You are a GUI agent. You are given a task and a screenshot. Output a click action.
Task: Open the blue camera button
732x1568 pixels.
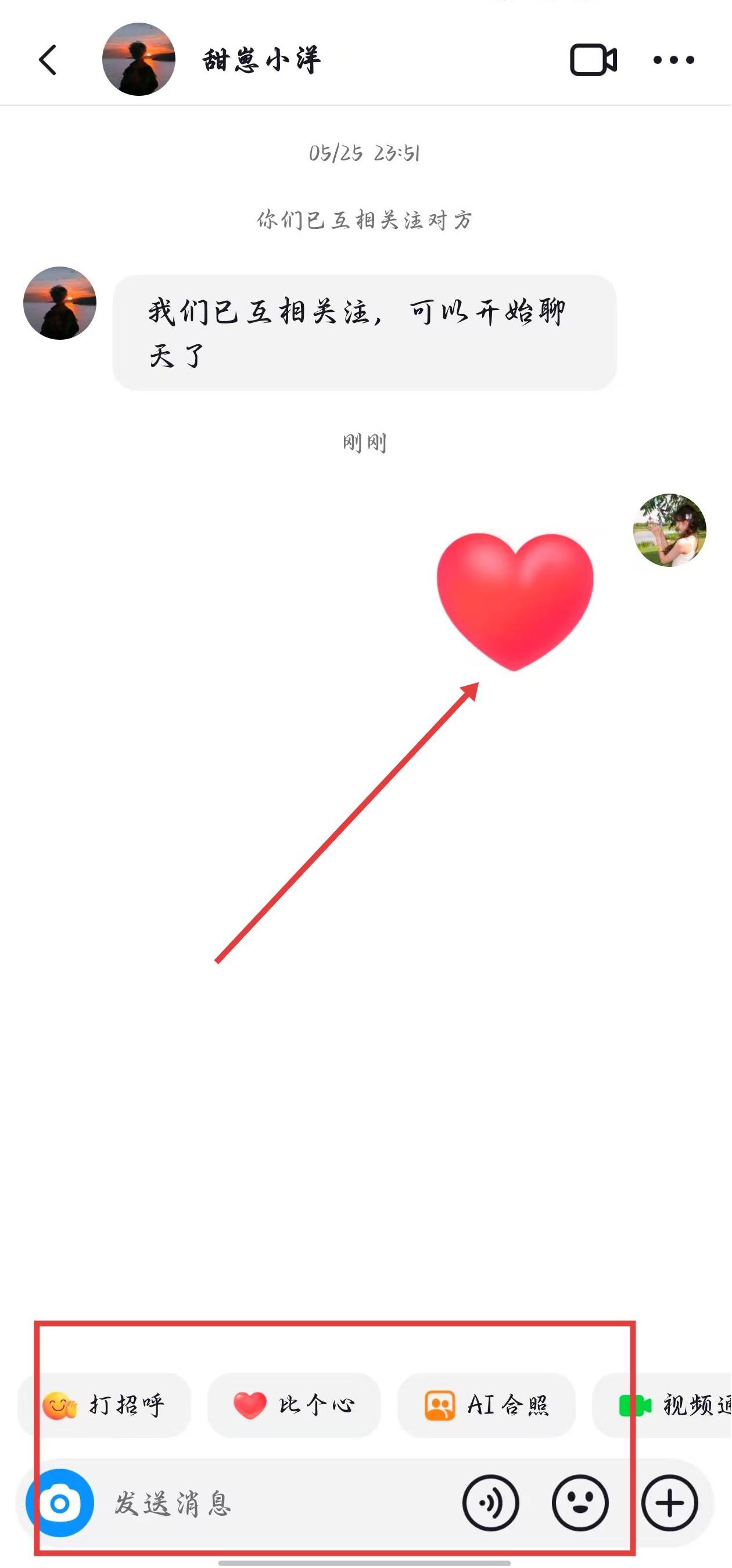[60, 1503]
